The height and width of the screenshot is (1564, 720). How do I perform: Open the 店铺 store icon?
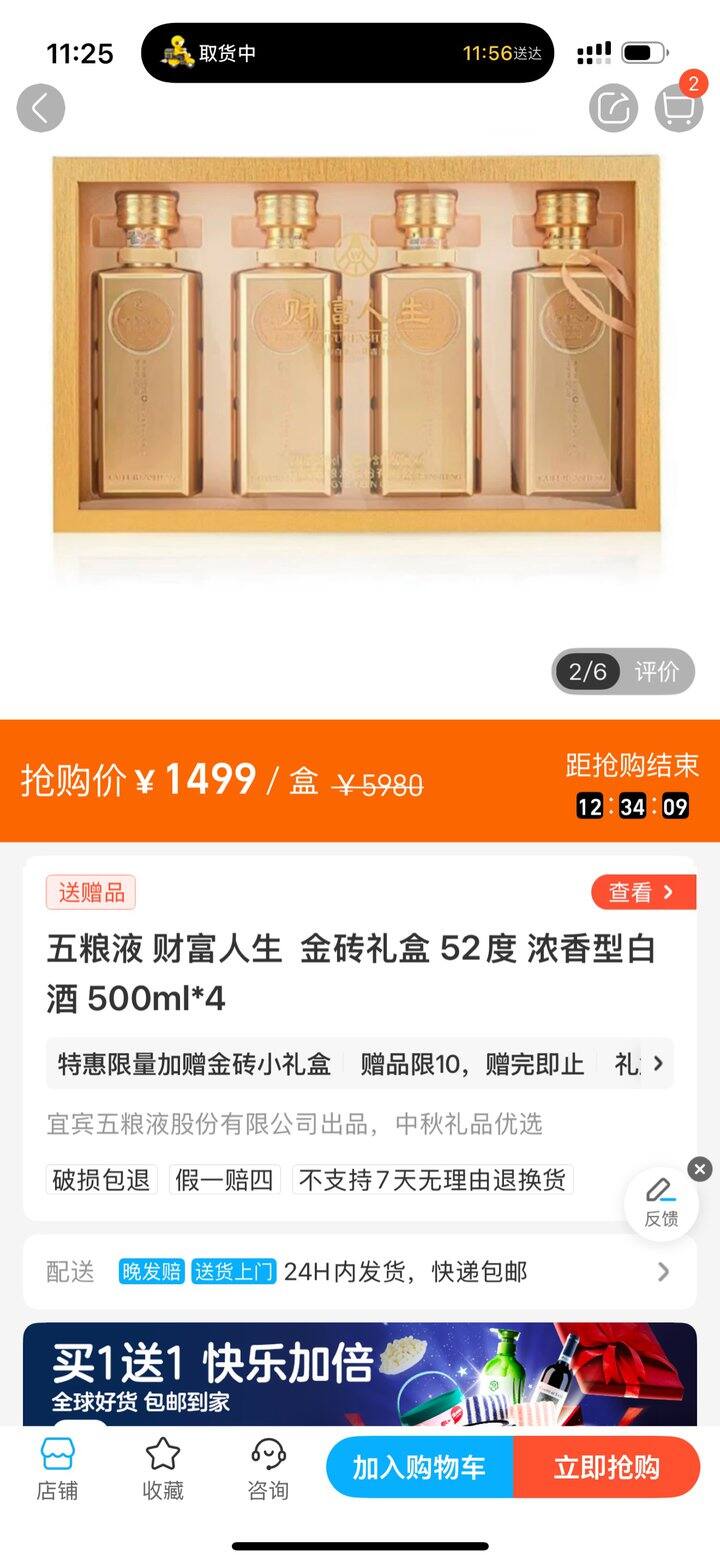click(59, 1466)
